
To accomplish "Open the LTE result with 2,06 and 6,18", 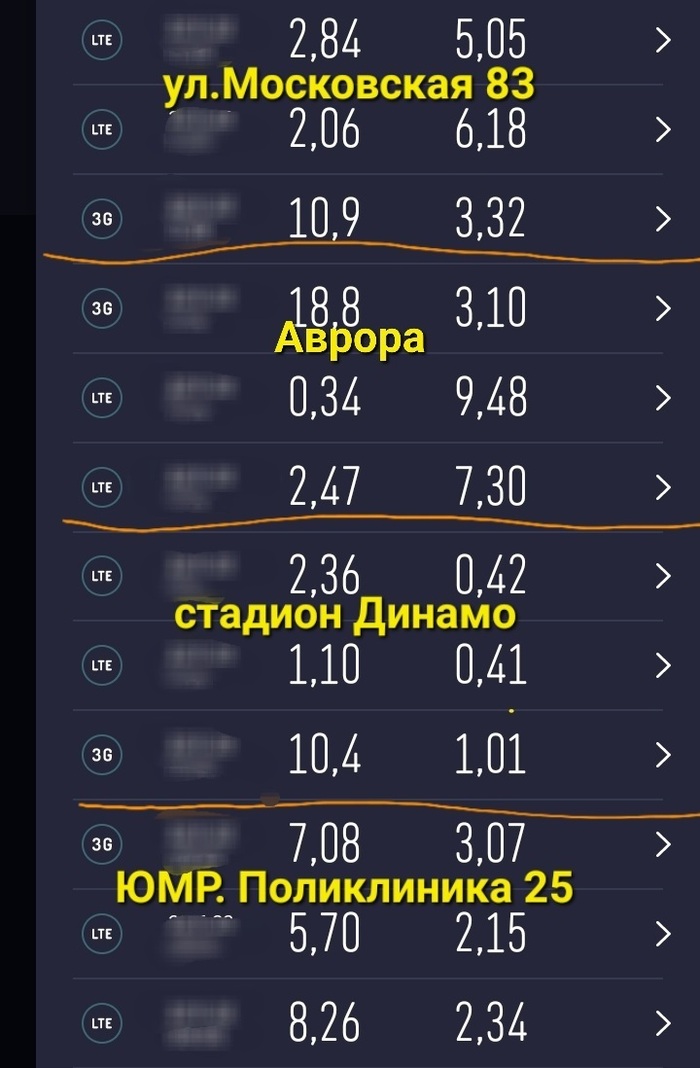I will point(661,130).
